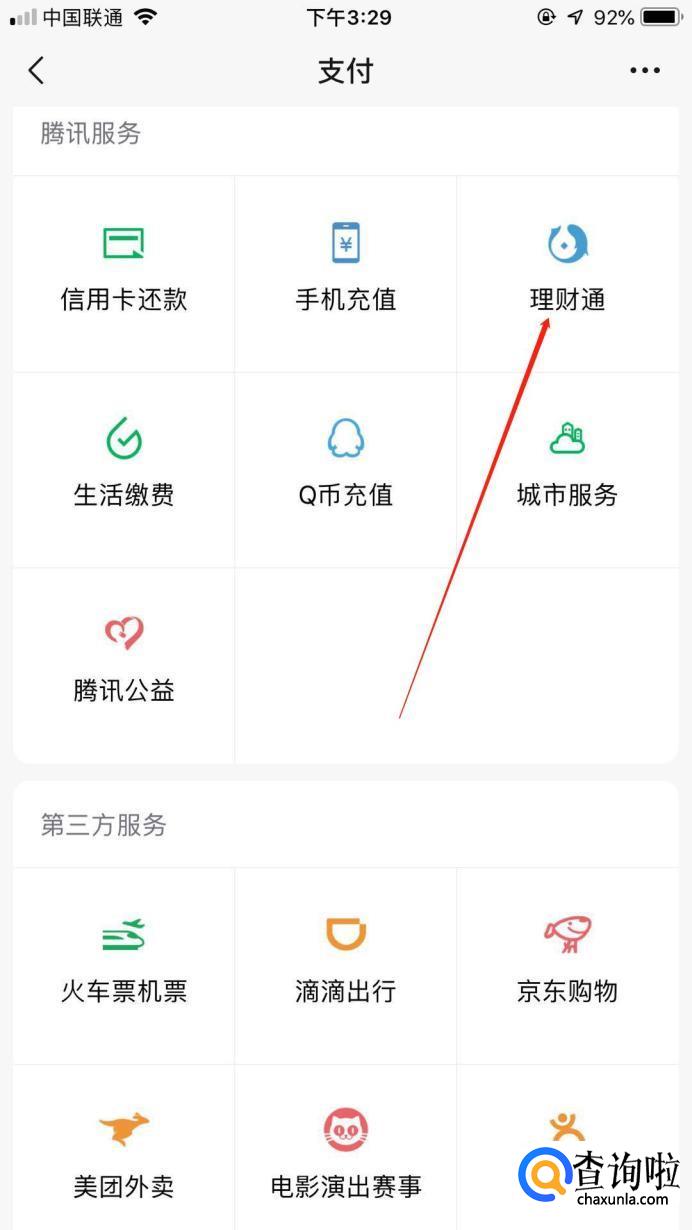This screenshot has height=1230, width=692.
Task: Open 城市服务 city services
Action: 567,467
